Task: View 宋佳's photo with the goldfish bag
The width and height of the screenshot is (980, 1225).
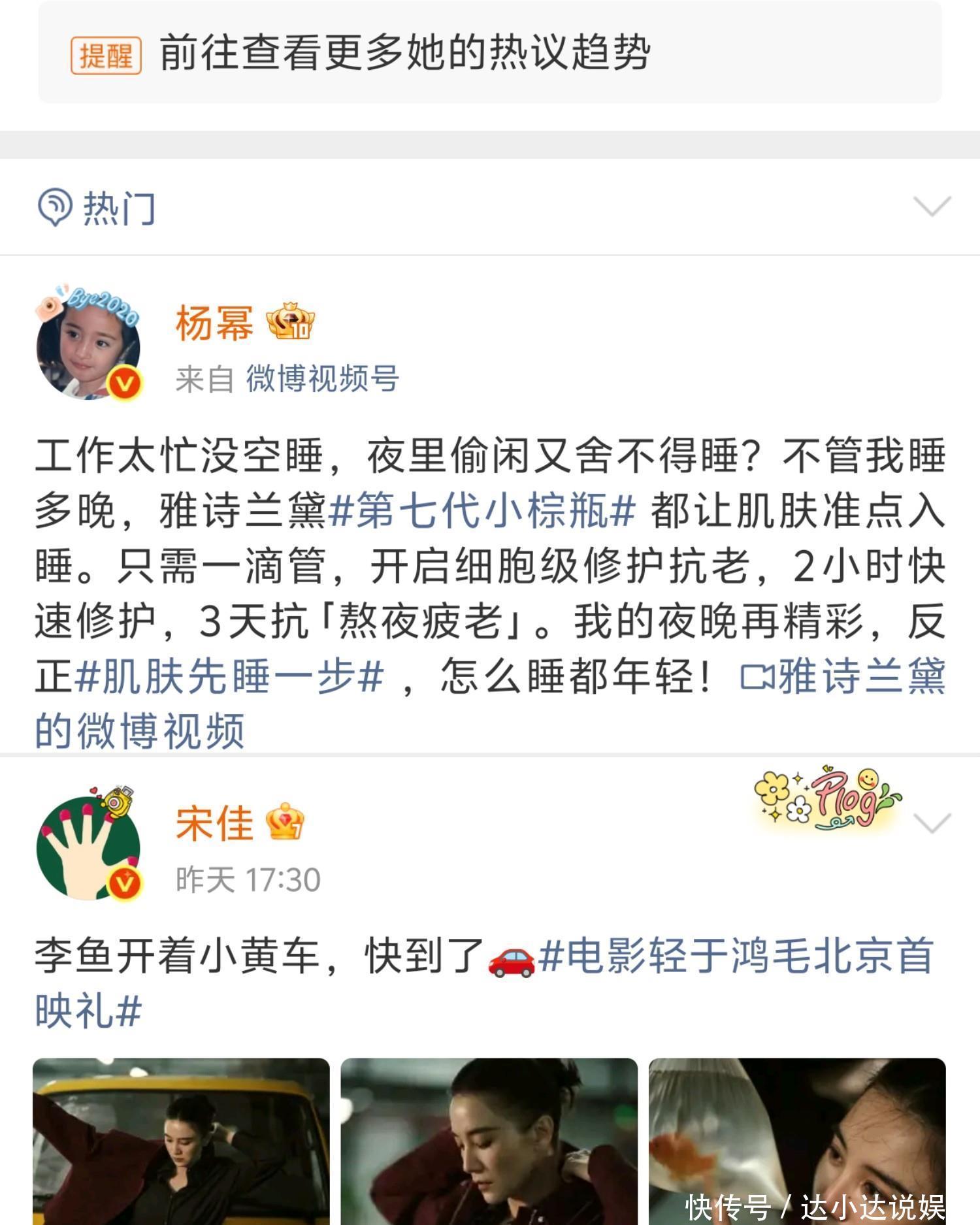Action: click(797, 1140)
